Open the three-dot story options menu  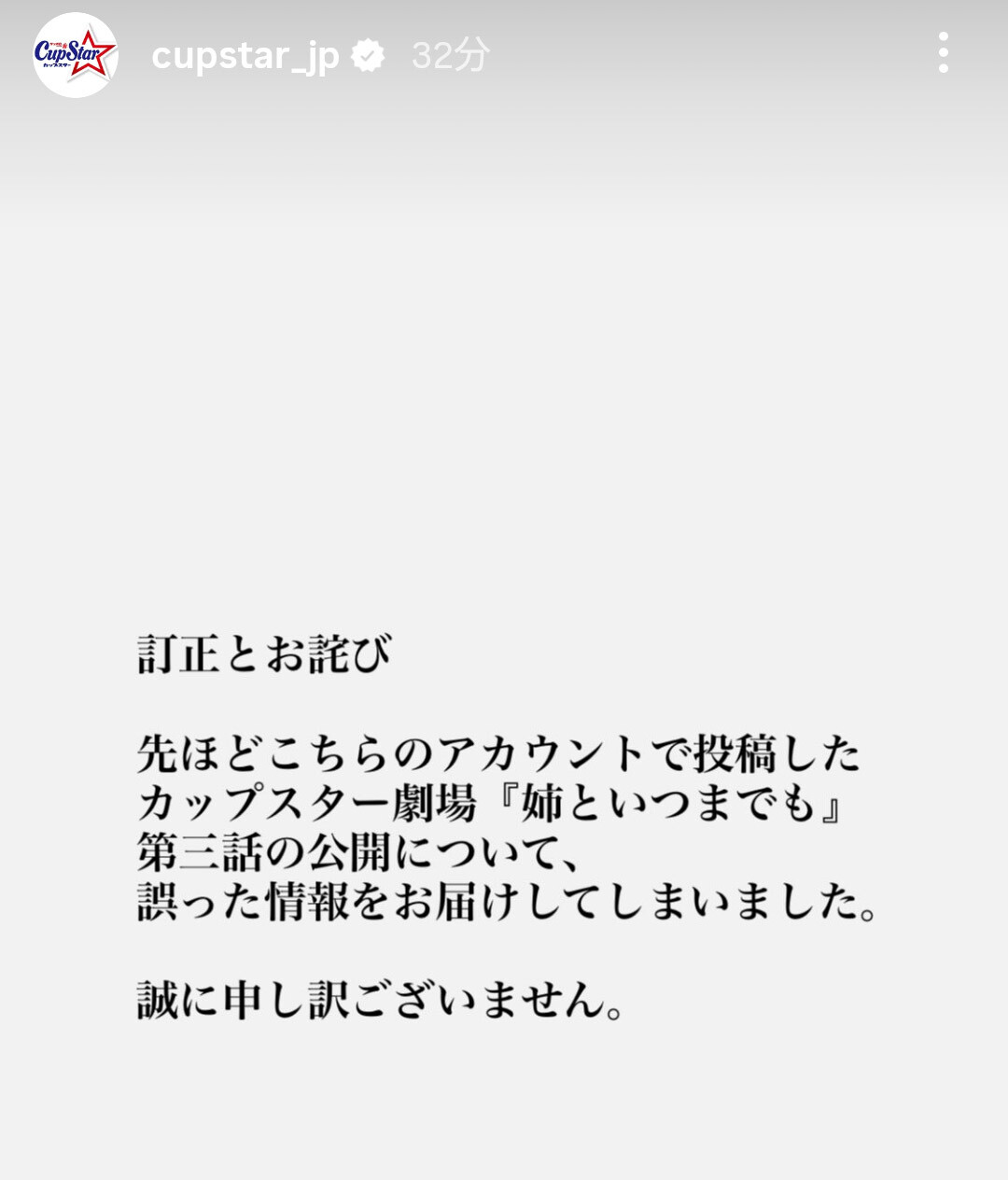click(x=943, y=53)
